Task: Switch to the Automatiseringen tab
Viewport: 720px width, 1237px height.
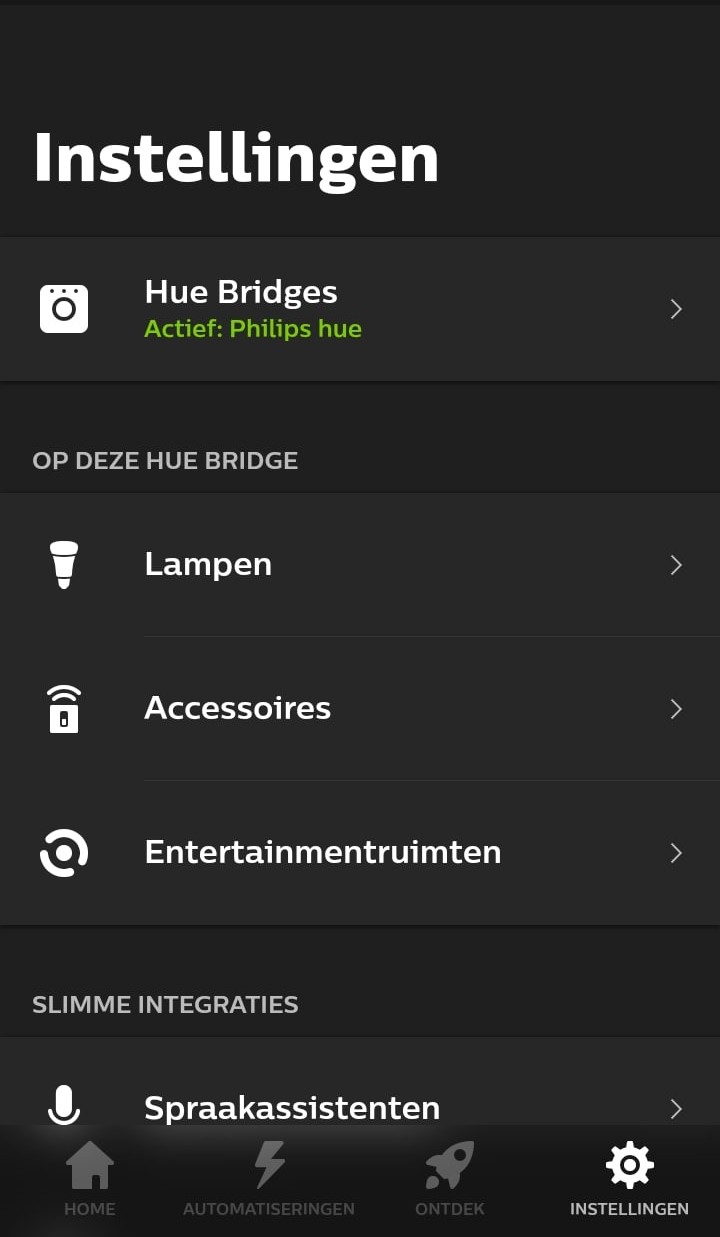Action: [x=269, y=1180]
